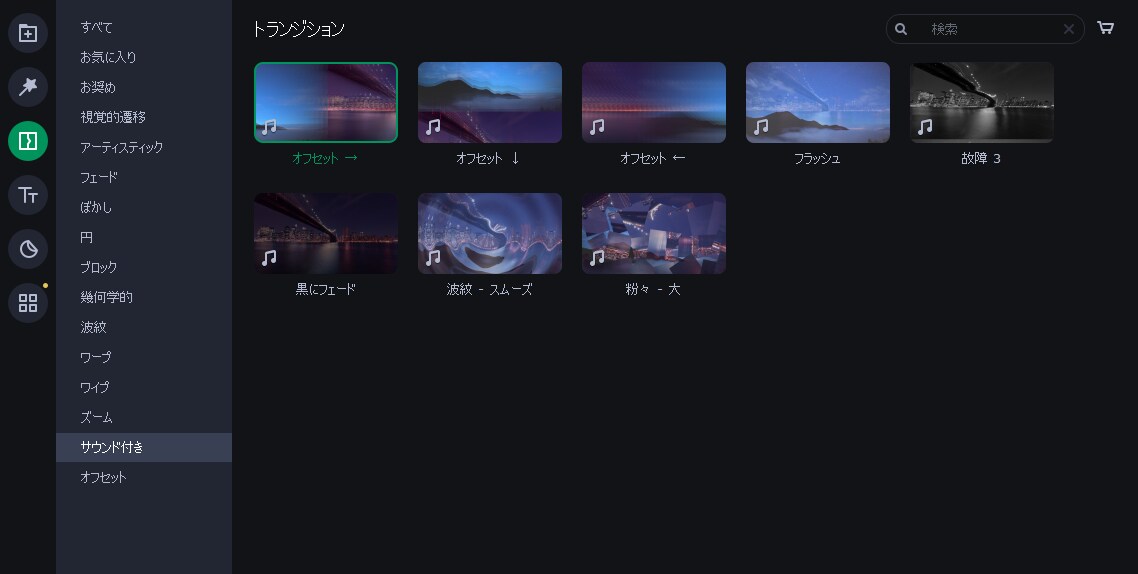Choose the フラッシュ transition
This screenshot has height=574, width=1138.
pyautogui.click(x=818, y=103)
